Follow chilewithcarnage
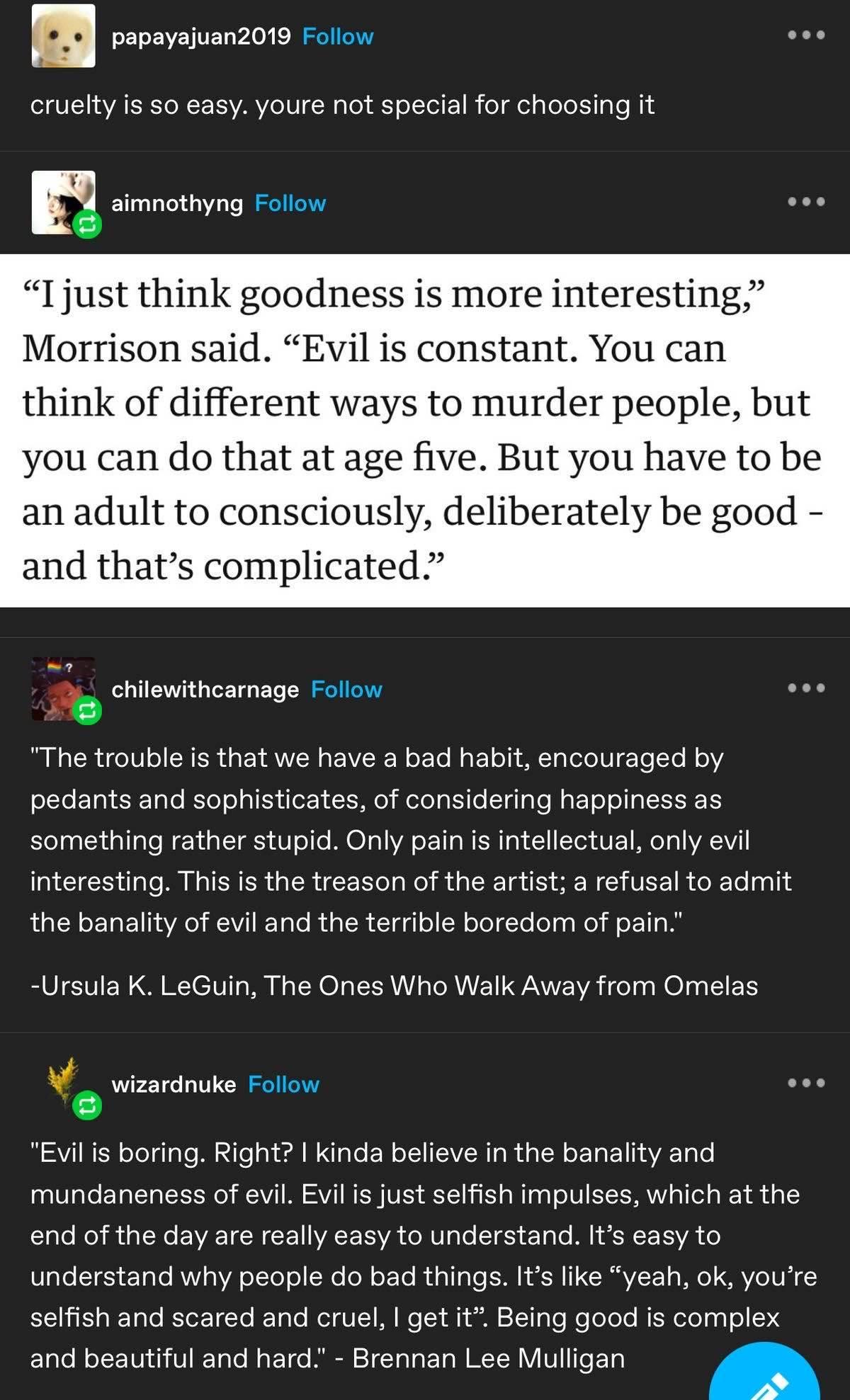The height and width of the screenshot is (1400, 850). (346, 689)
